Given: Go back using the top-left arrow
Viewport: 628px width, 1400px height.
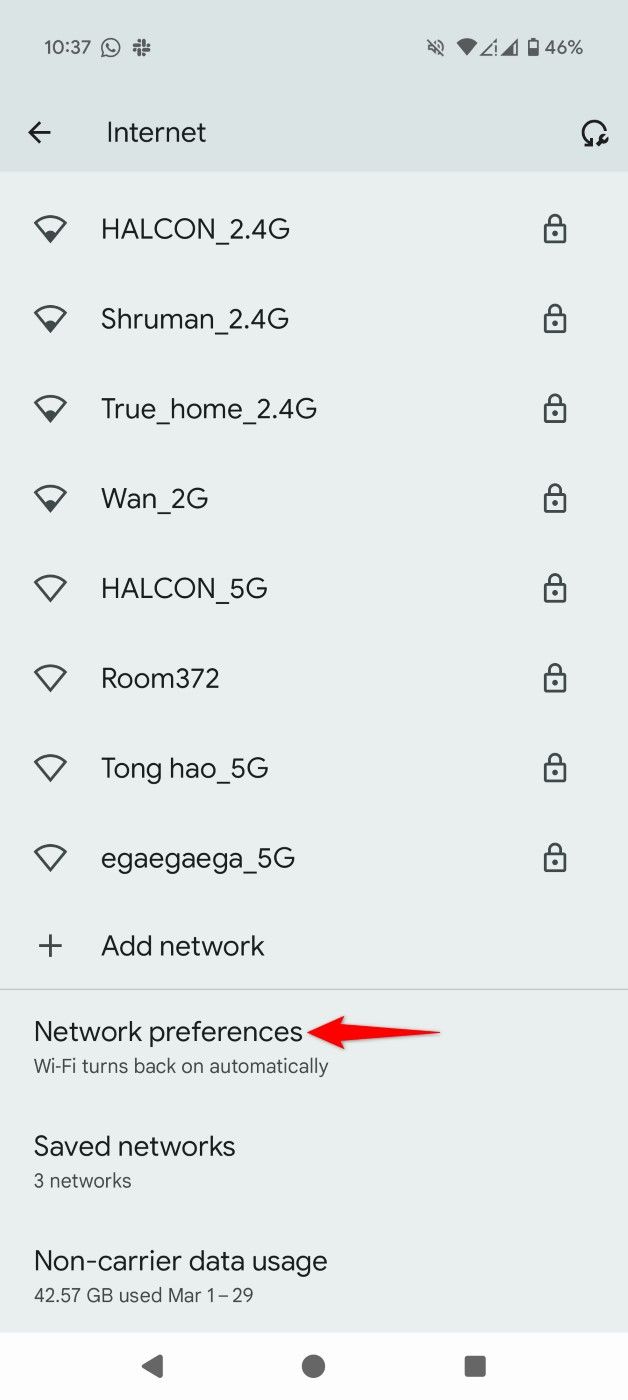Looking at the screenshot, I should pos(39,132).
